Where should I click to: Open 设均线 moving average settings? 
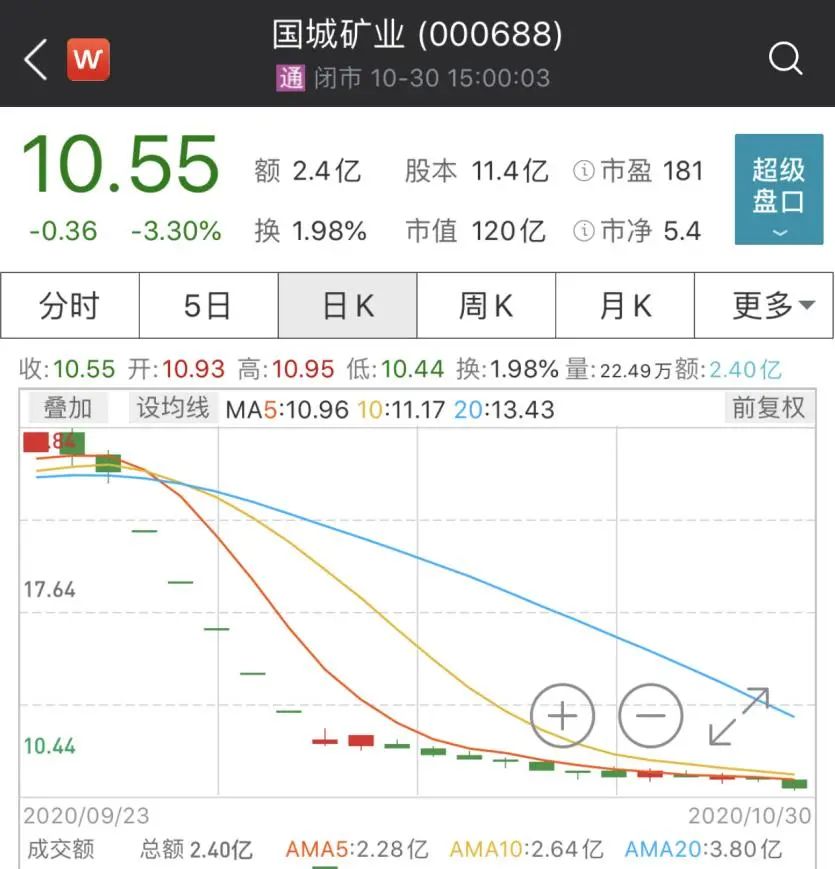coord(172,408)
